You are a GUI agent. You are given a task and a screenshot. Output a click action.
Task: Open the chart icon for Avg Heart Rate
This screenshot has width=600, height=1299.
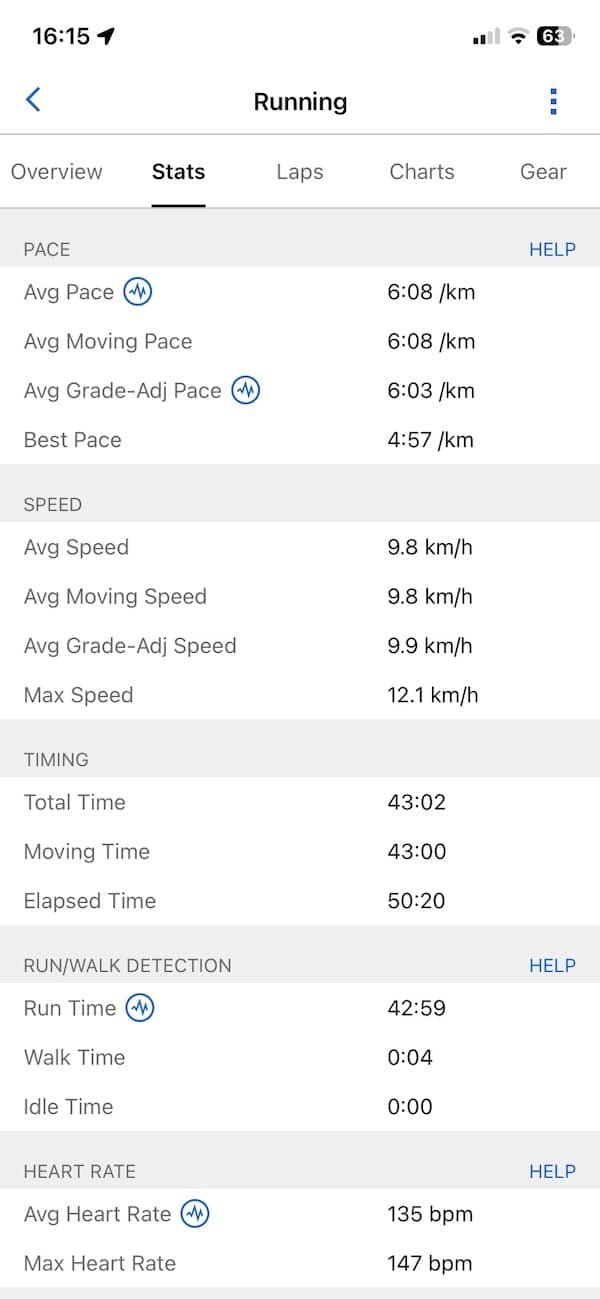pos(195,1214)
